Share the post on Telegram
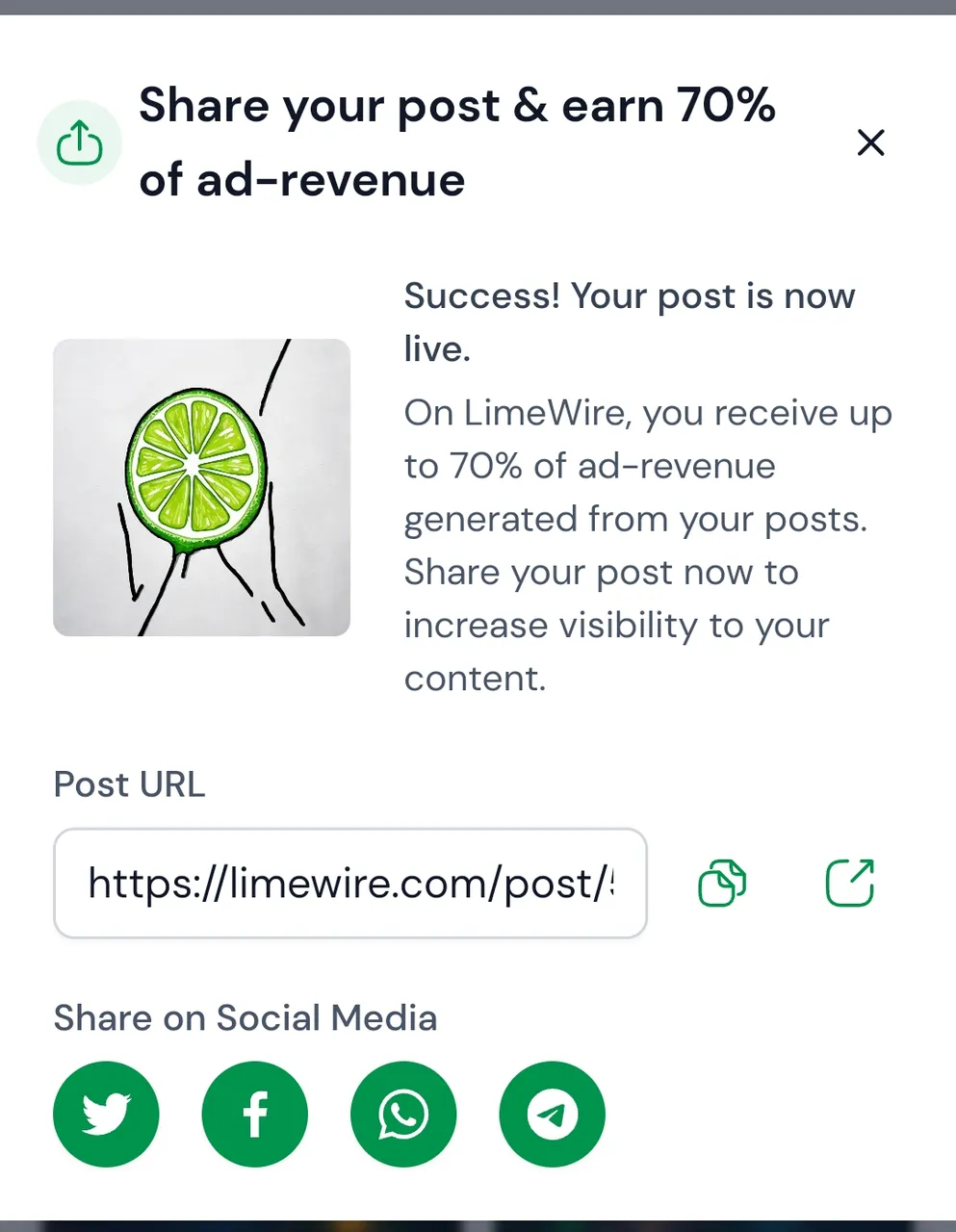This screenshot has height=1232, width=956. pos(552,1114)
